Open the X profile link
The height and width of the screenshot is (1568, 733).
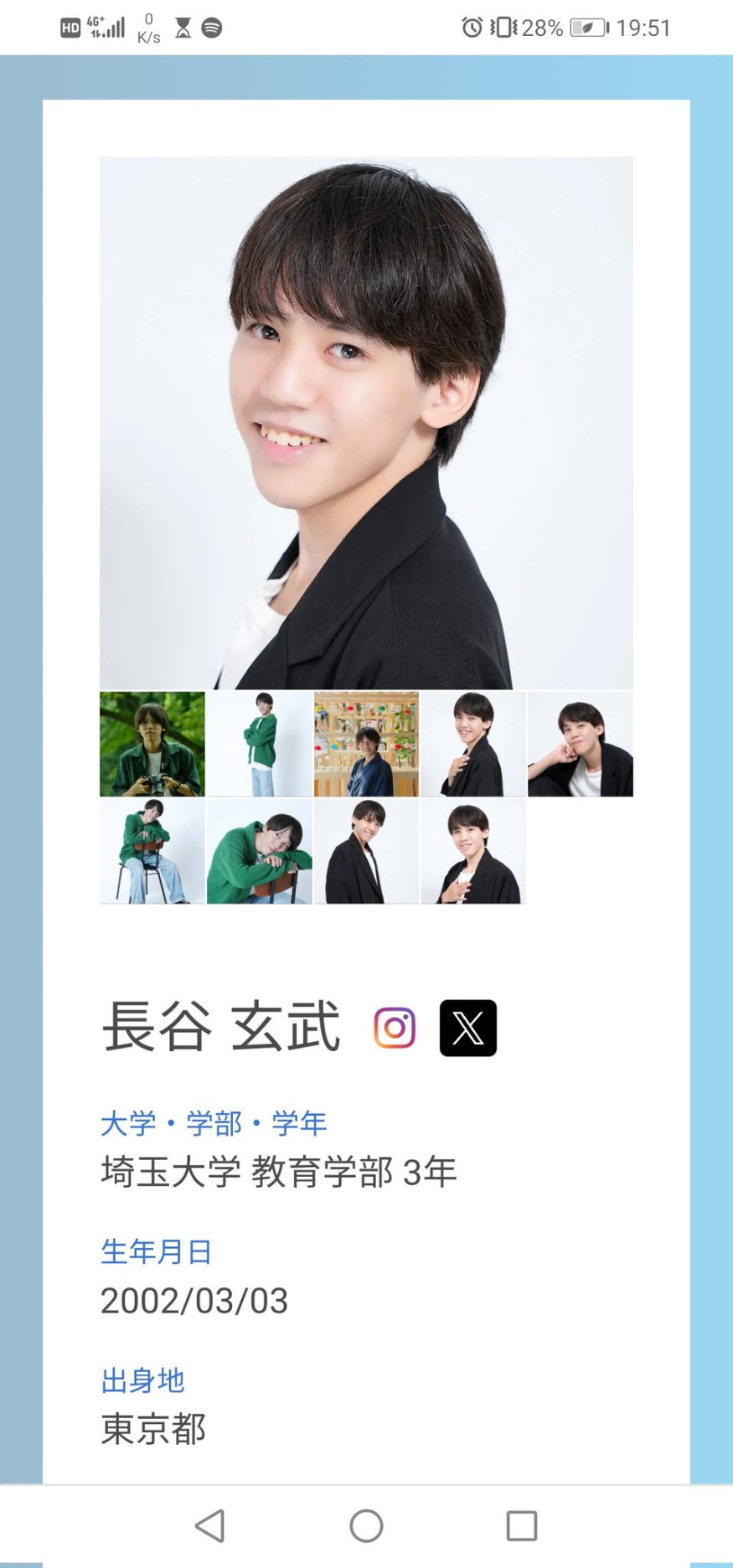coord(467,1028)
